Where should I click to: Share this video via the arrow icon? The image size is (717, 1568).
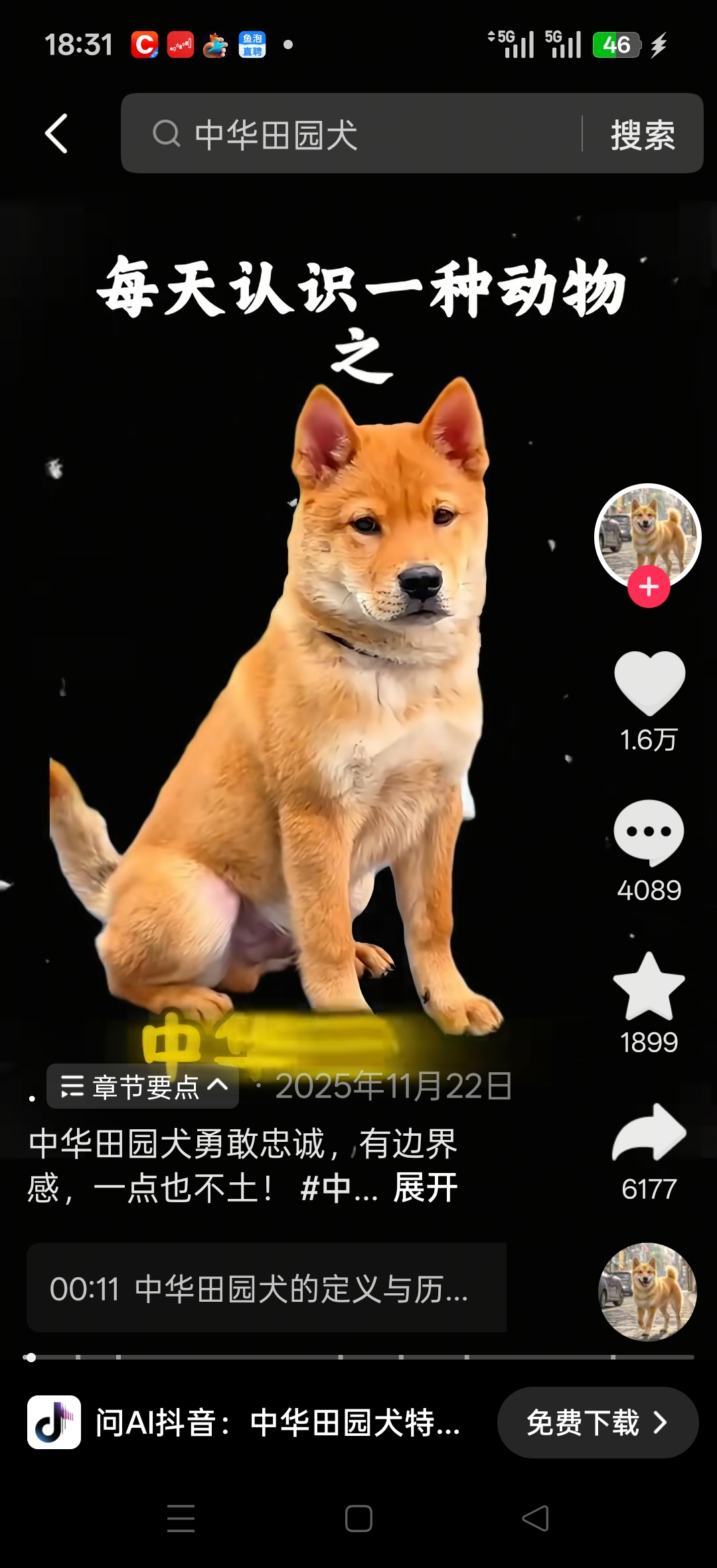pos(649,1134)
